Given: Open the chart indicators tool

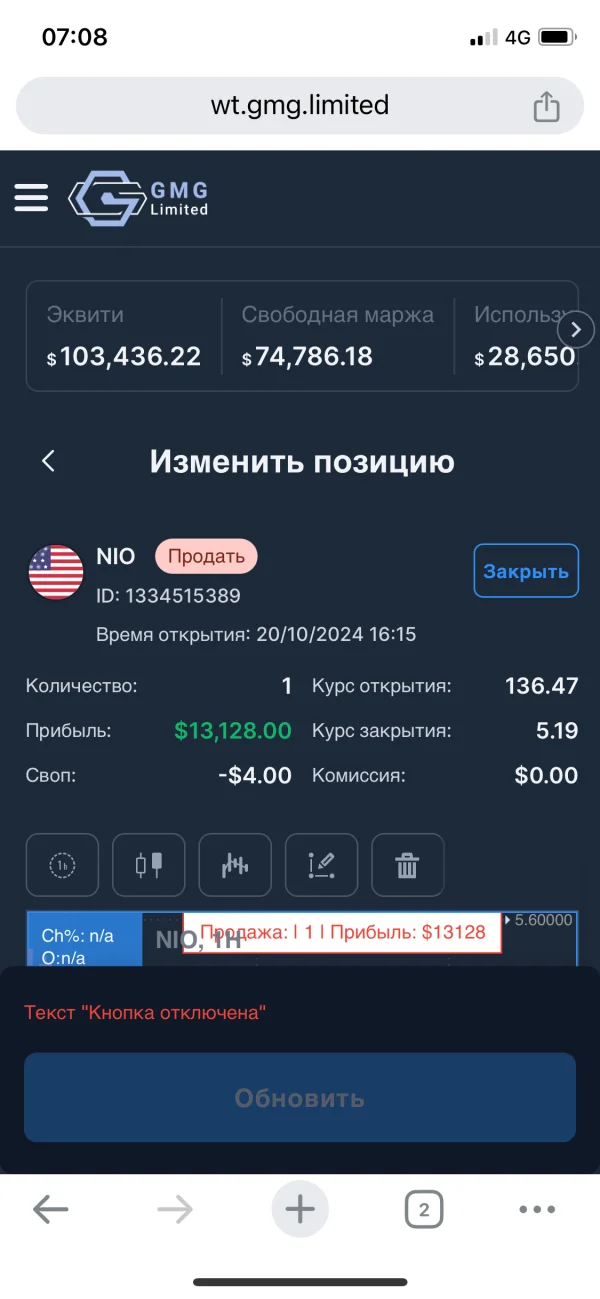Looking at the screenshot, I should (235, 865).
